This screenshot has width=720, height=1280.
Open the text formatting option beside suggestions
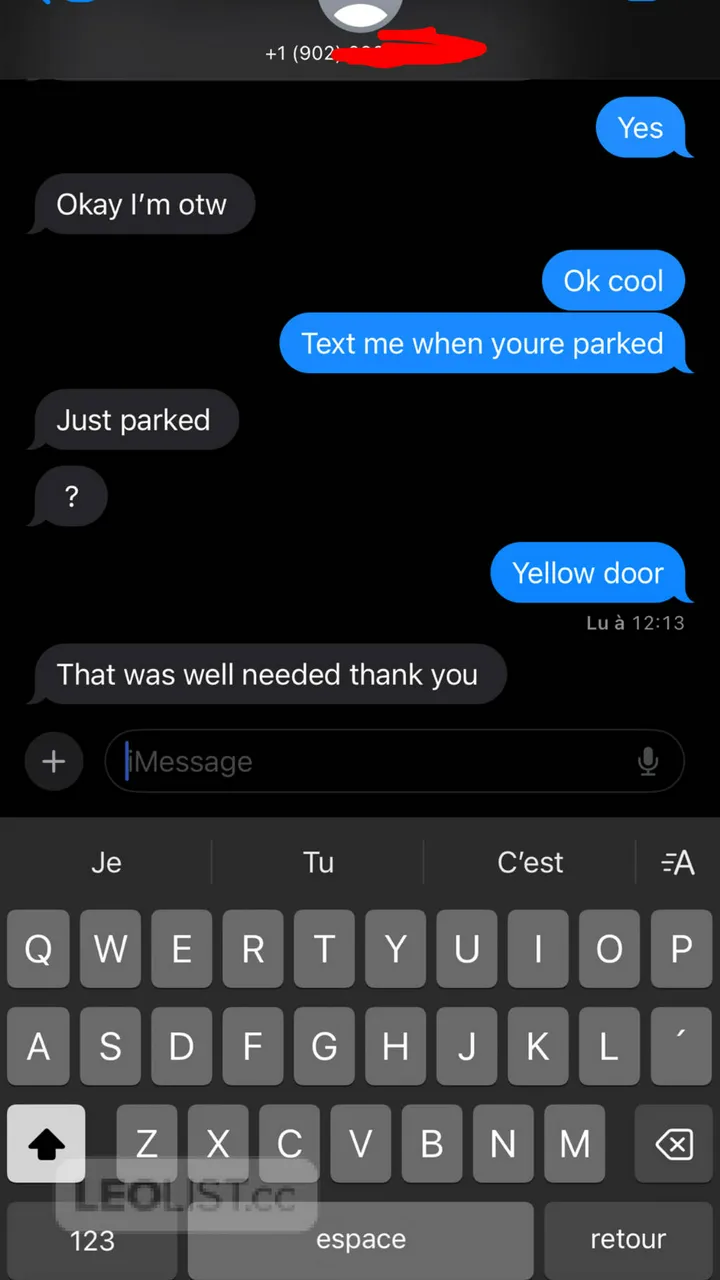(678, 862)
